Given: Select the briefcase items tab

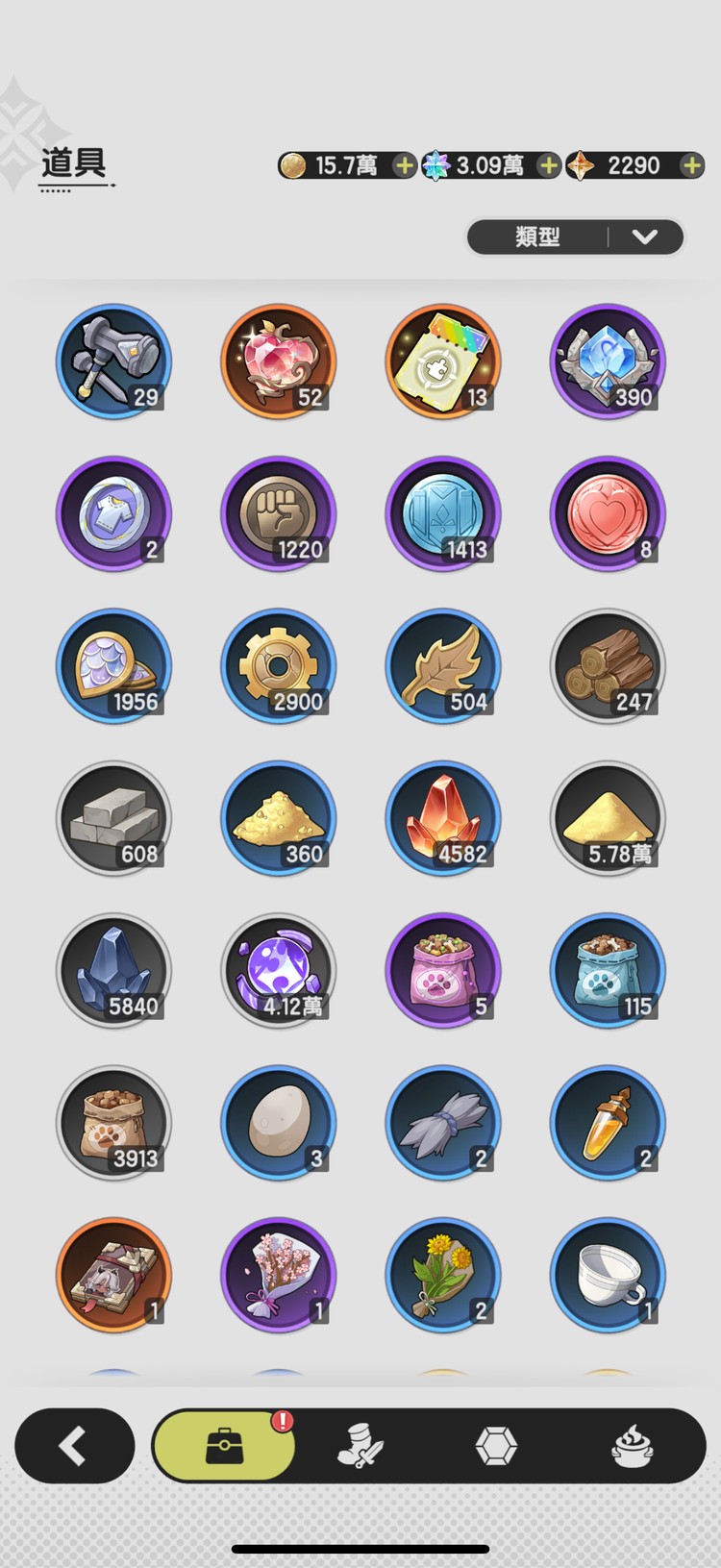Looking at the screenshot, I should coord(224,1445).
